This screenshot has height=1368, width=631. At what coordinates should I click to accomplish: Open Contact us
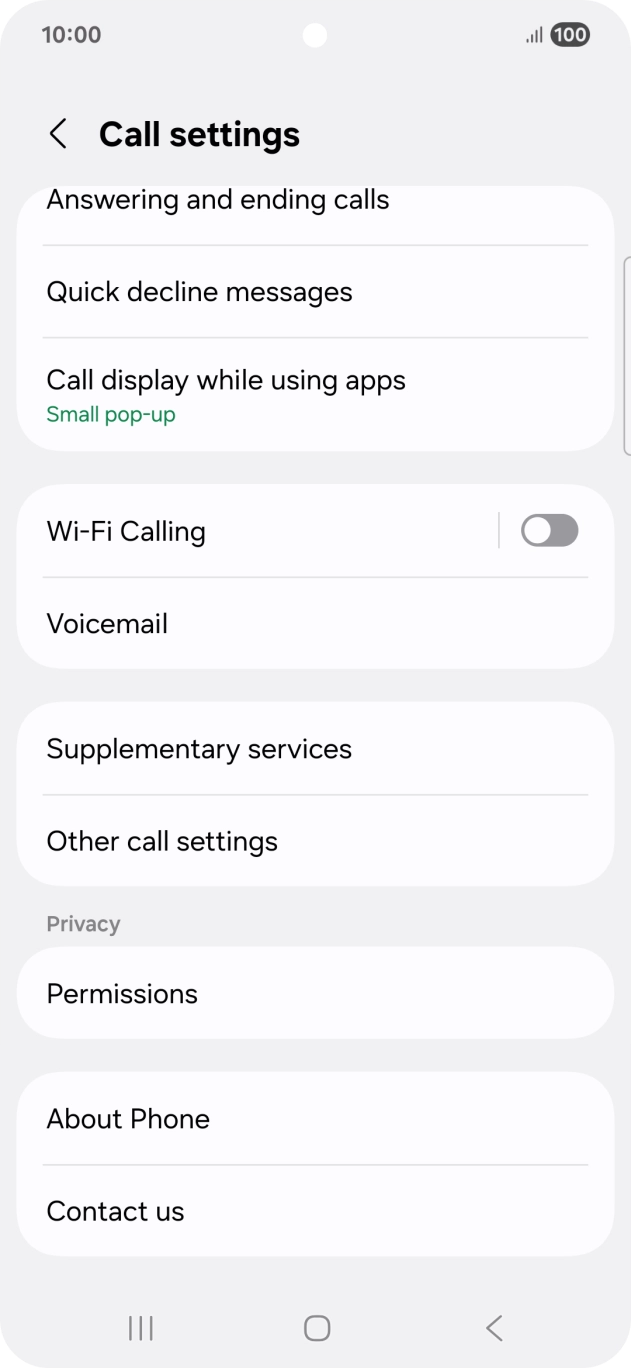click(115, 1211)
